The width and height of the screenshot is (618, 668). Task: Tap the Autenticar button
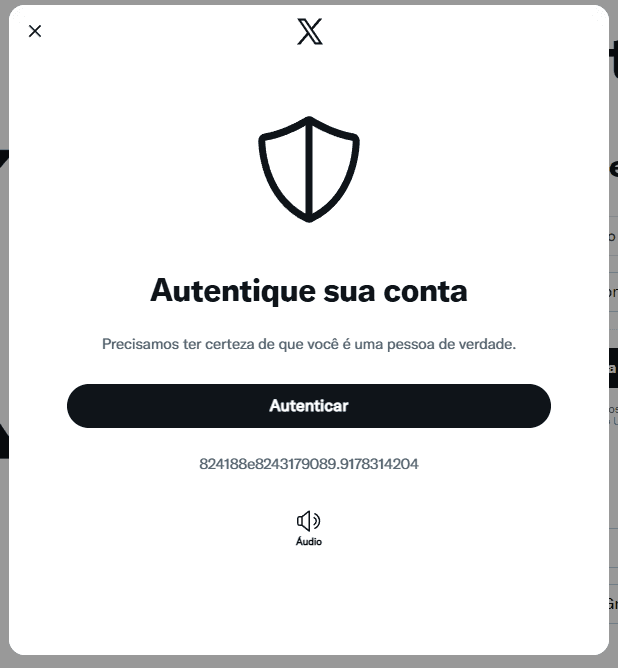click(309, 406)
